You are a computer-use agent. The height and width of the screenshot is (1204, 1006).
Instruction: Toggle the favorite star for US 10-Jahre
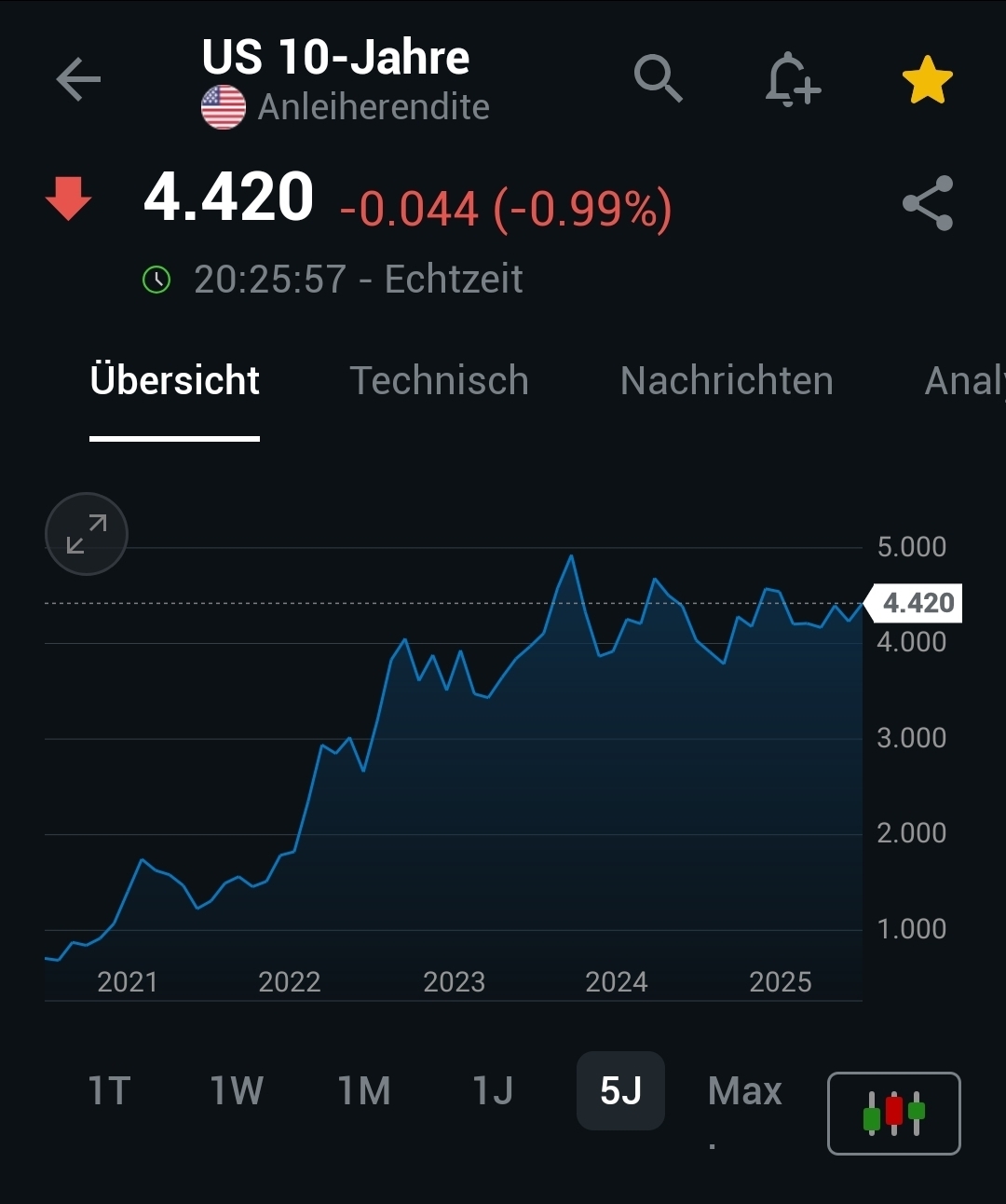point(928,78)
